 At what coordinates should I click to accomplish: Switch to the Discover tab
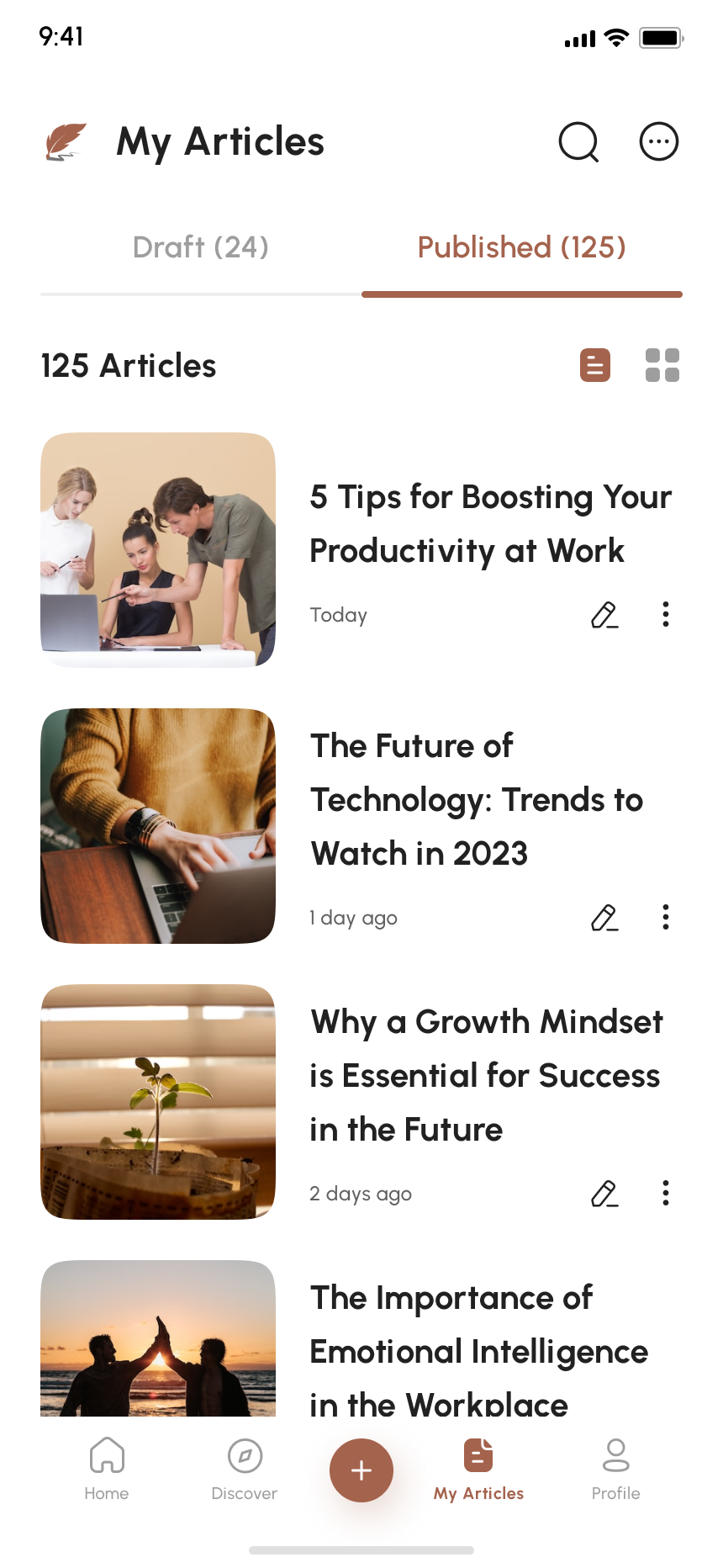(x=245, y=1469)
